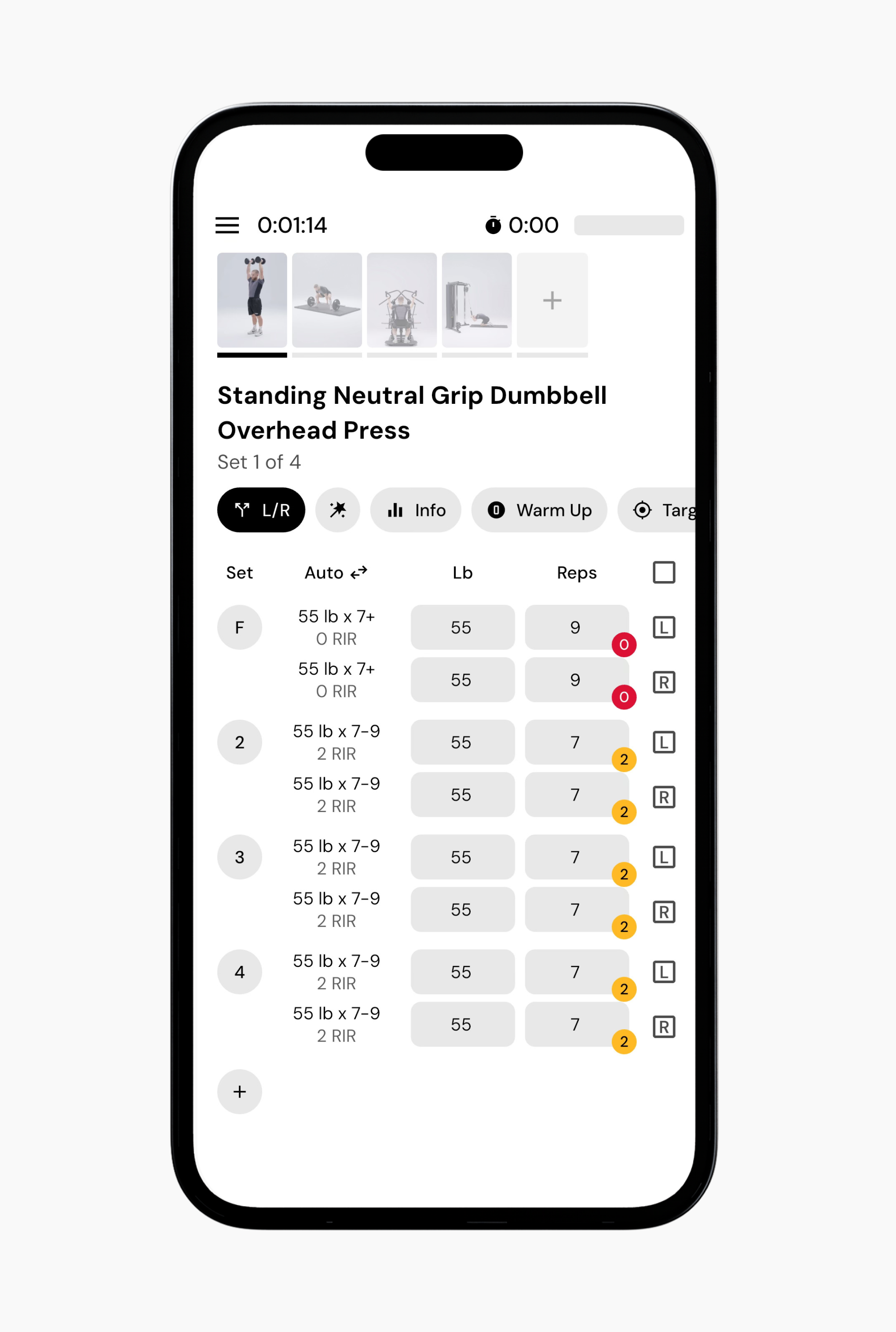This screenshot has height=1332, width=896.
Task: Toggle the Auto column swap arrows
Action: tap(359, 573)
